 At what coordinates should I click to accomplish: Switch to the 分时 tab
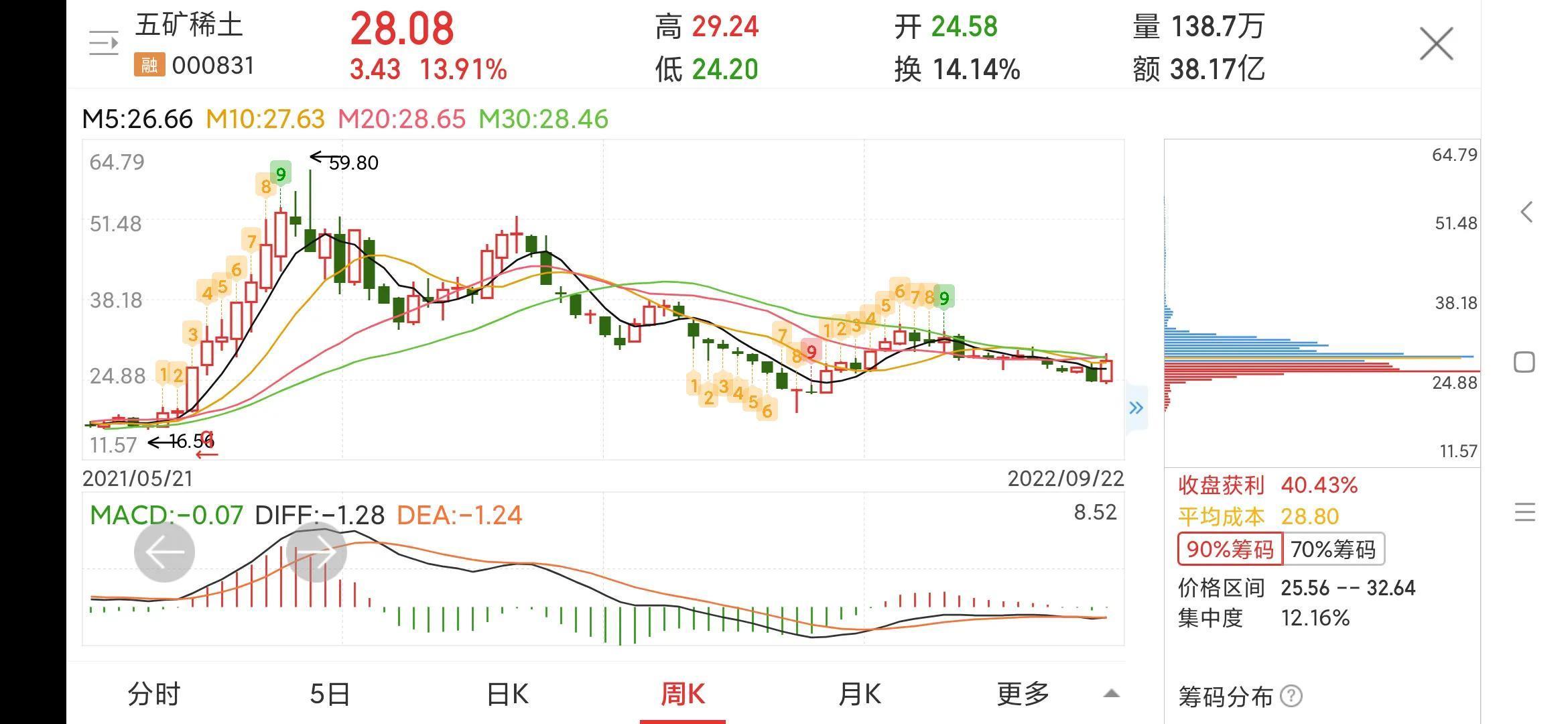click(x=153, y=694)
